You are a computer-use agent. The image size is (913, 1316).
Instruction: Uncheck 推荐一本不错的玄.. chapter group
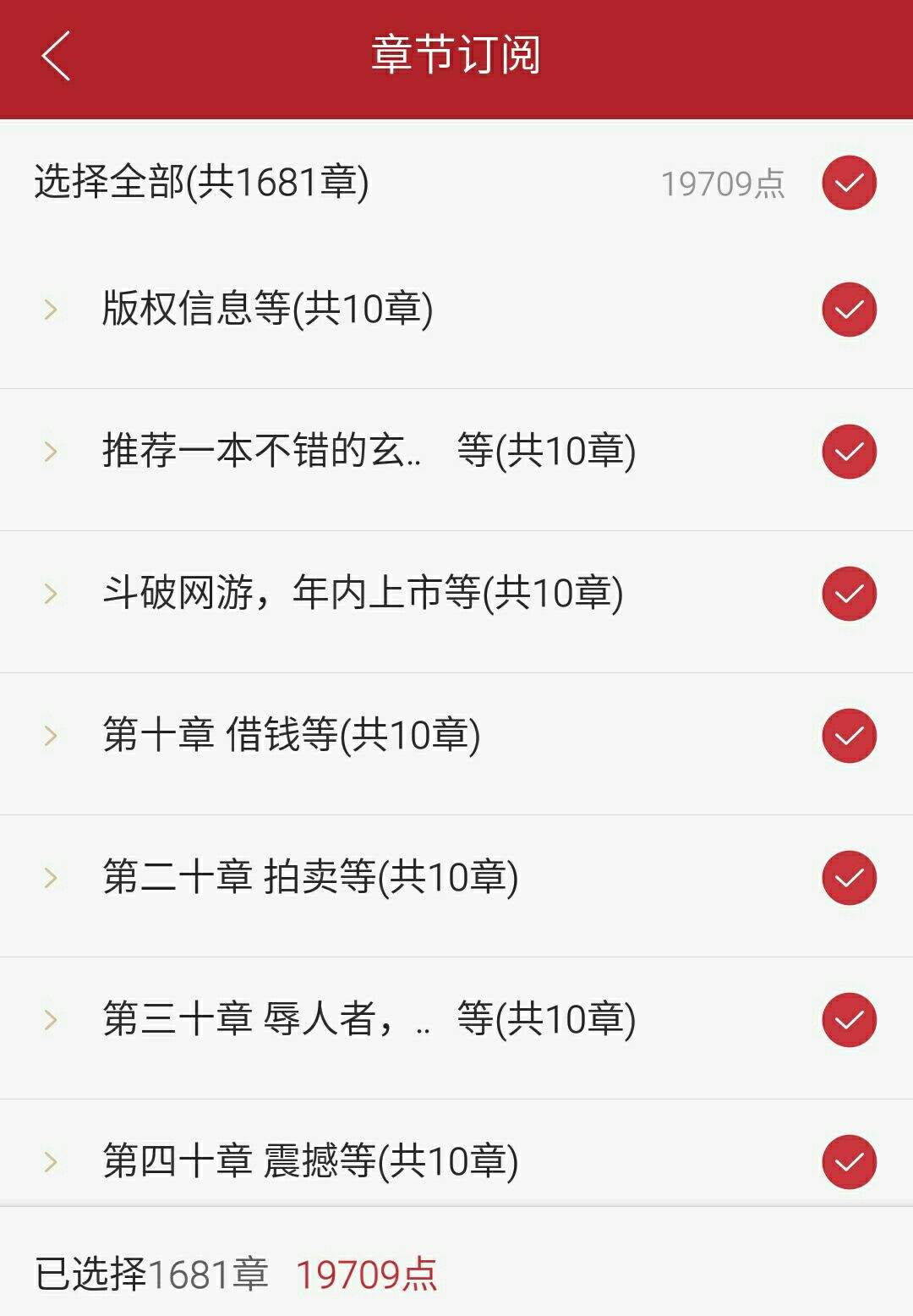tap(849, 452)
